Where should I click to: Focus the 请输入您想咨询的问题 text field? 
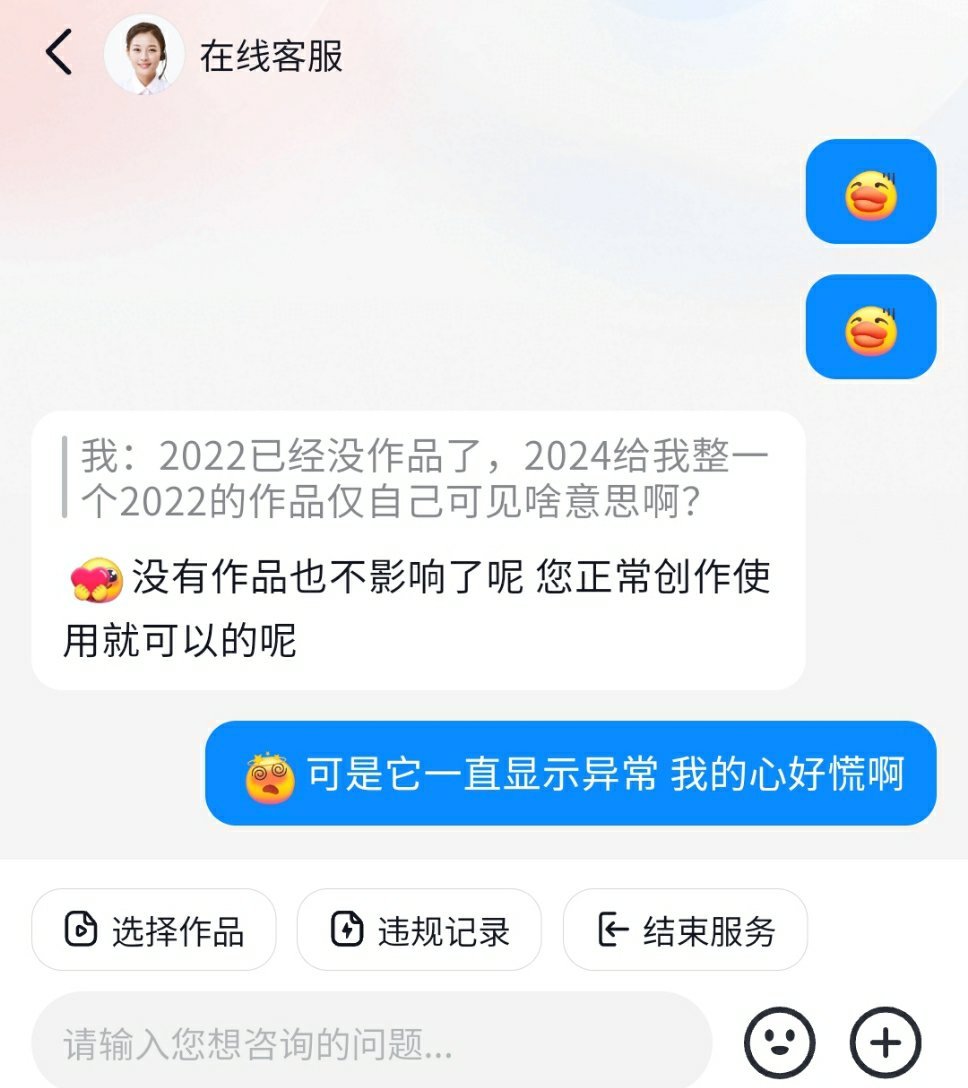[370, 1044]
